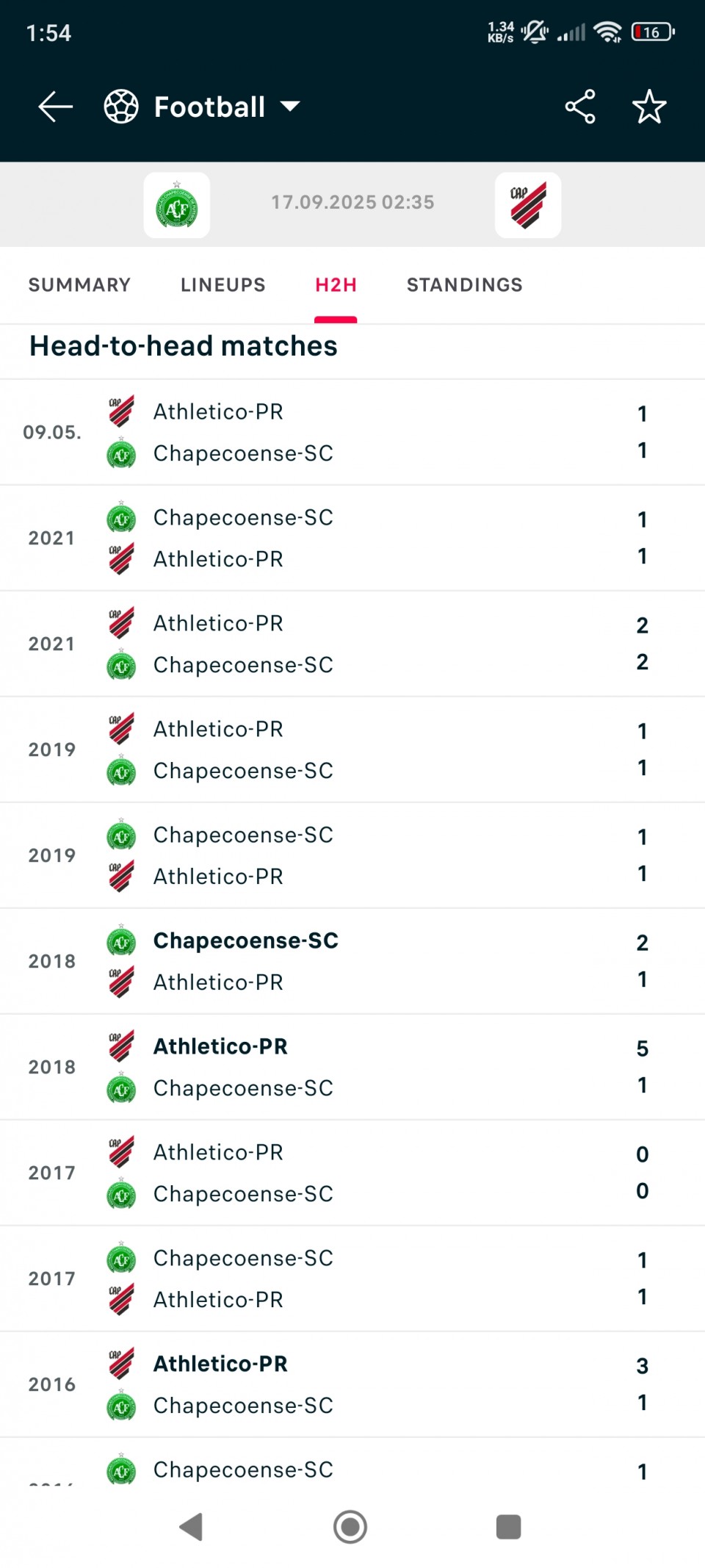The height and width of the screenshot is (1568, 705).
Task: Open the Football sport dropdown
Action: tap(203, 107)
